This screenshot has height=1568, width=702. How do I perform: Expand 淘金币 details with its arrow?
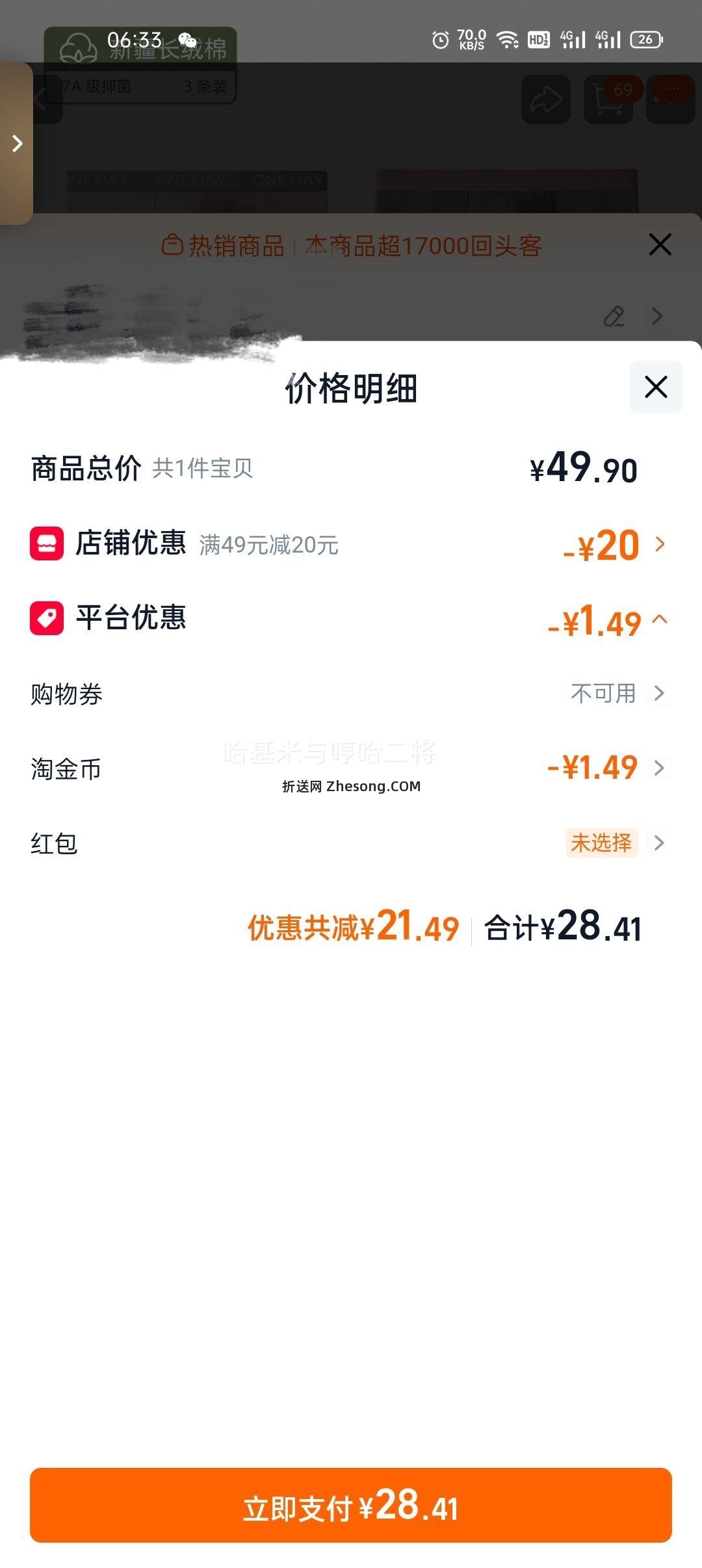660,768
